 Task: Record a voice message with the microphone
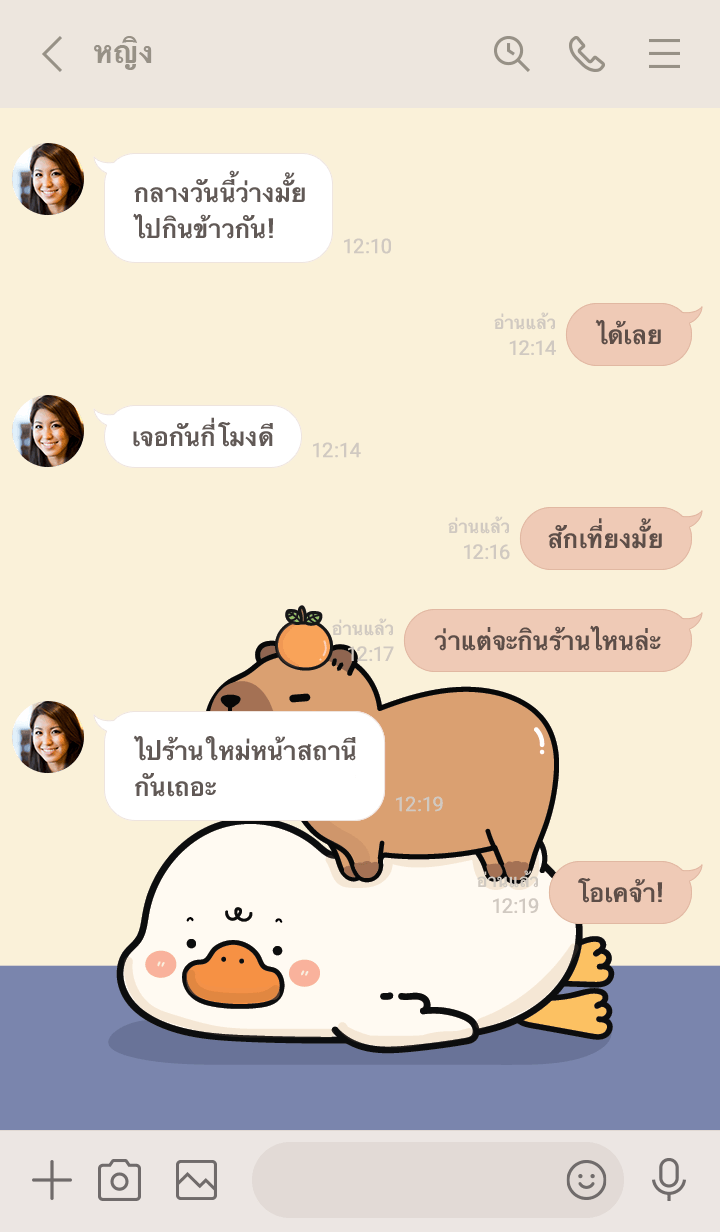point(668,1181)
